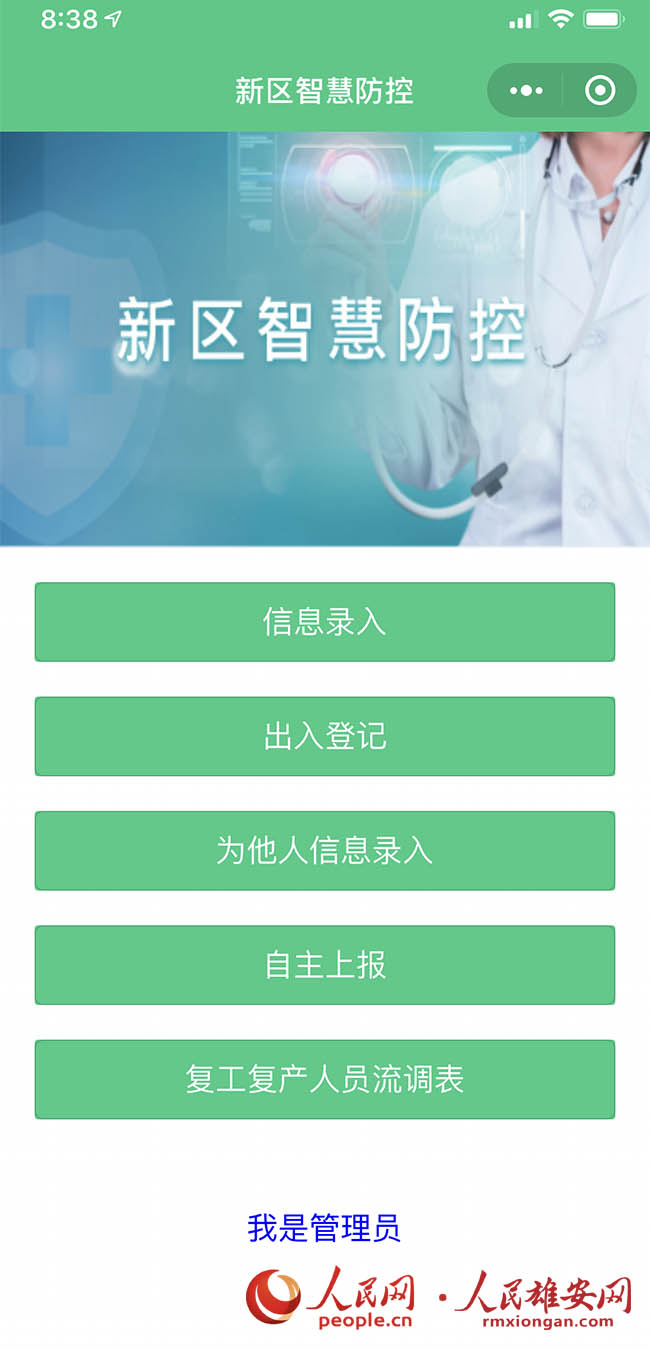Open 复工复产人员流调表 form
This screenshot has height=1350, width=650.
point(325,1079)
